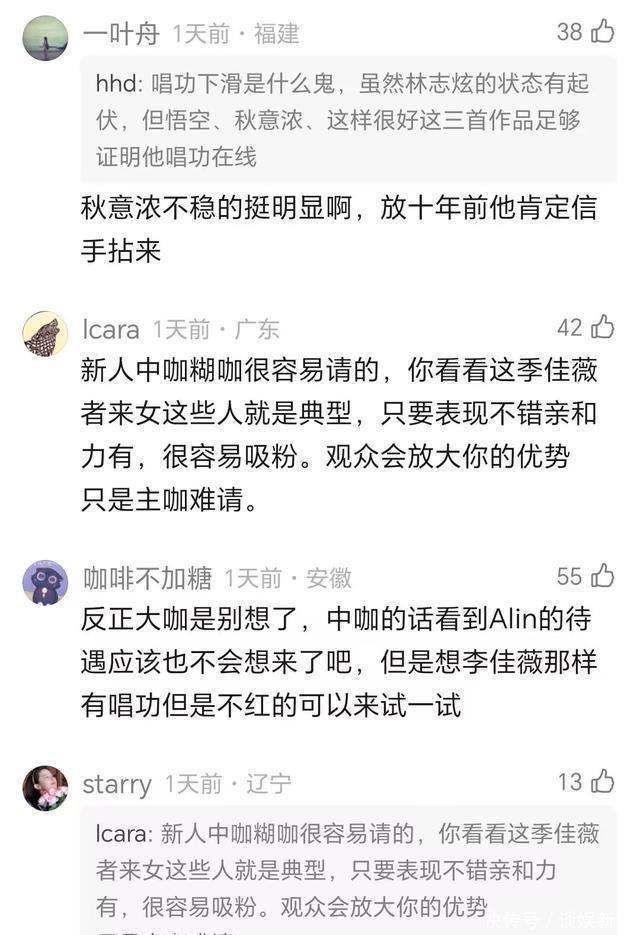Open the quoted lcara comment under starry
Screen dimensions: 640x935
(x=348, y=870)
